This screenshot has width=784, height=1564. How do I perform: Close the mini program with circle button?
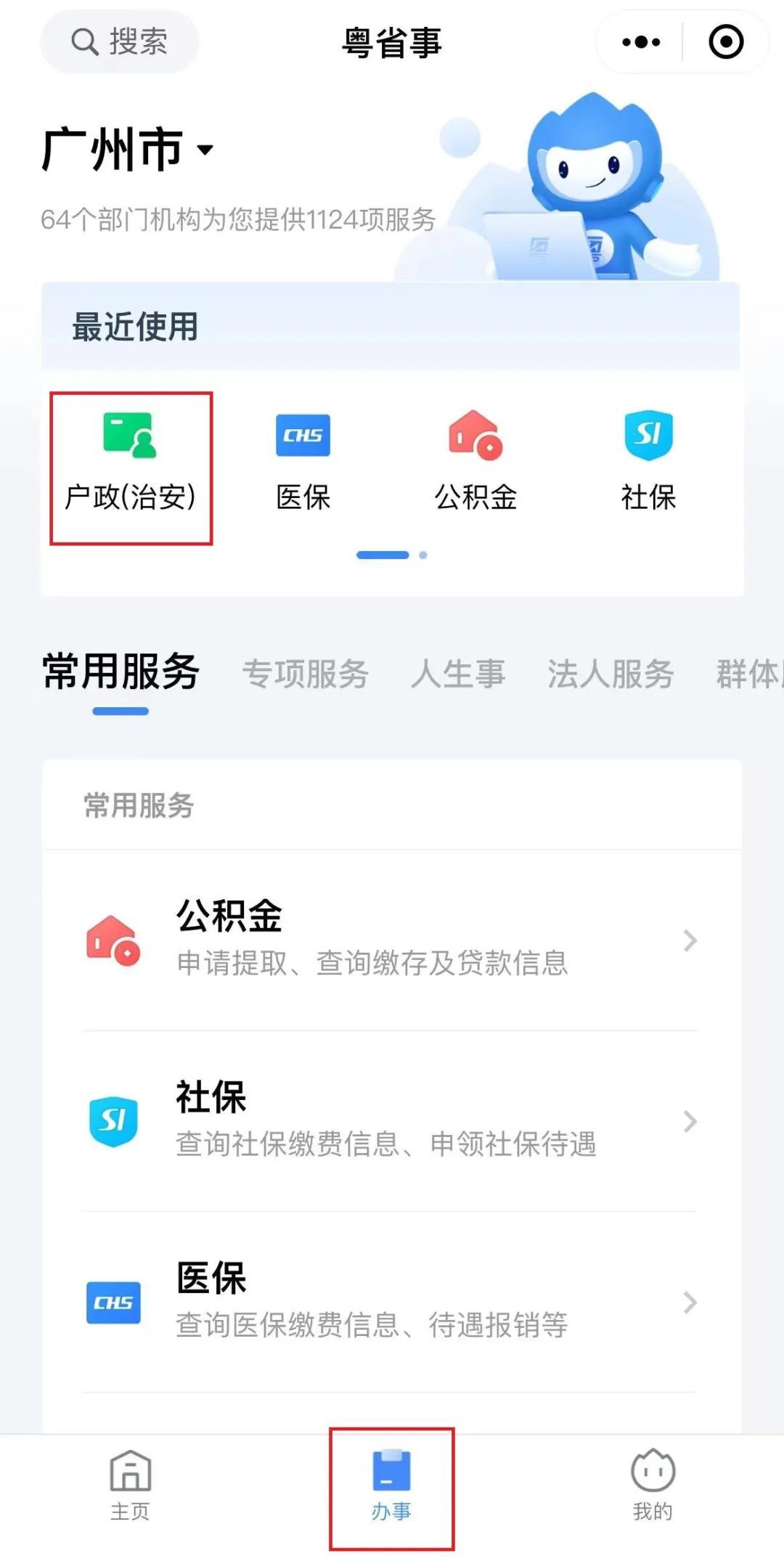pos(725,42)
